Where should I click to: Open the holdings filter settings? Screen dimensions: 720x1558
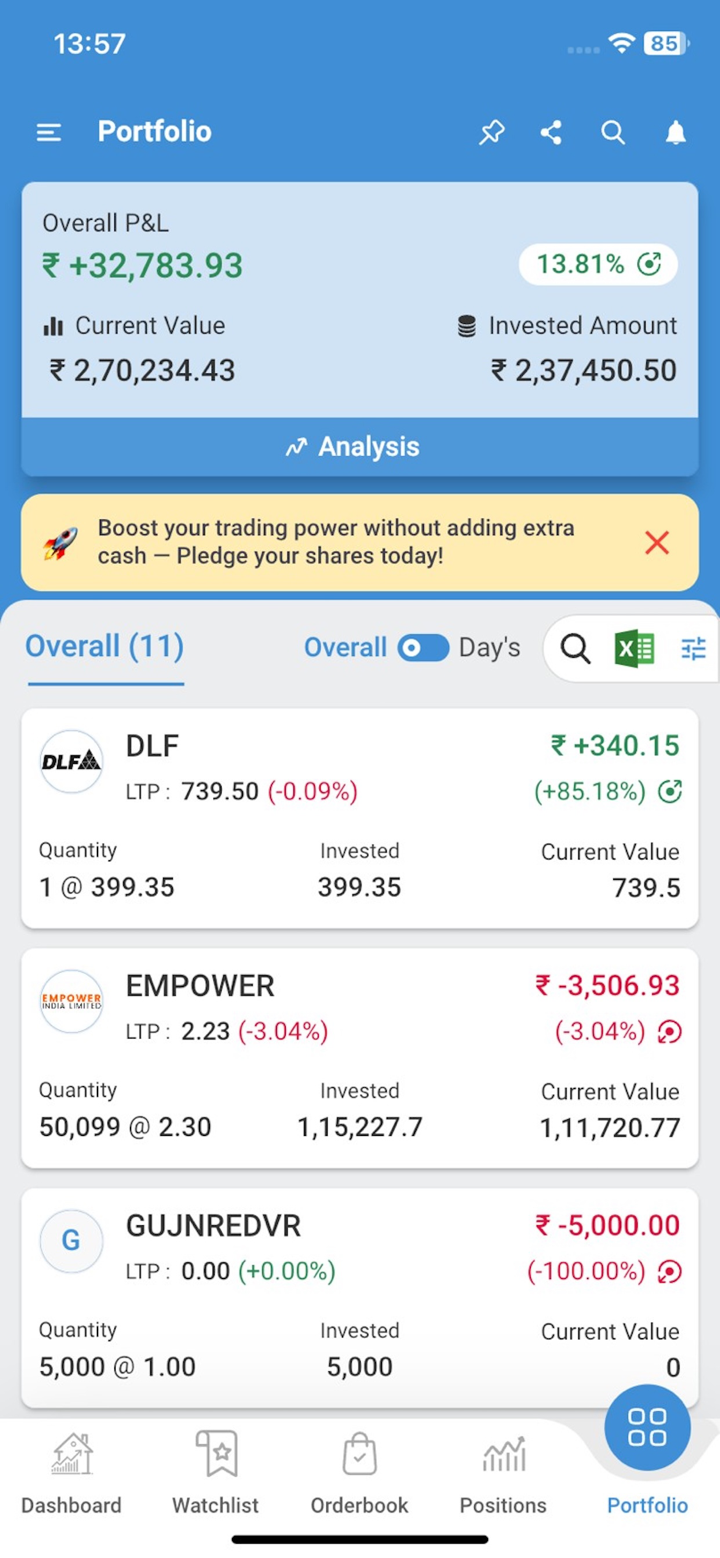pyautogui.click(x=693, y=649)
